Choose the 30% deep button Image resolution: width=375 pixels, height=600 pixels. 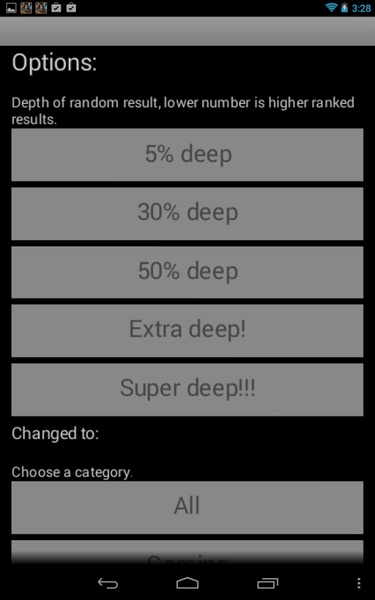click(x=187, y=214)
